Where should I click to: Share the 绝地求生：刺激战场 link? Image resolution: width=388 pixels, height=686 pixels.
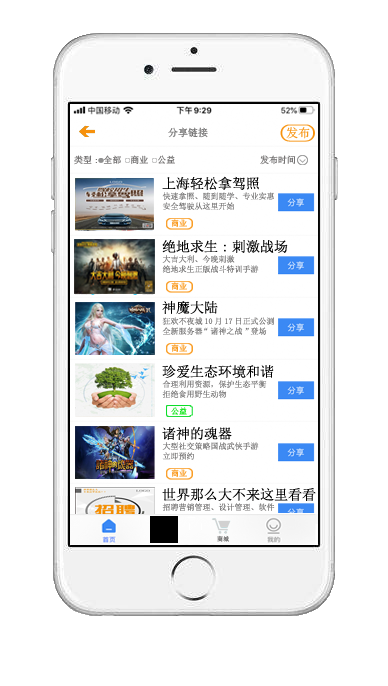(296, 265)
